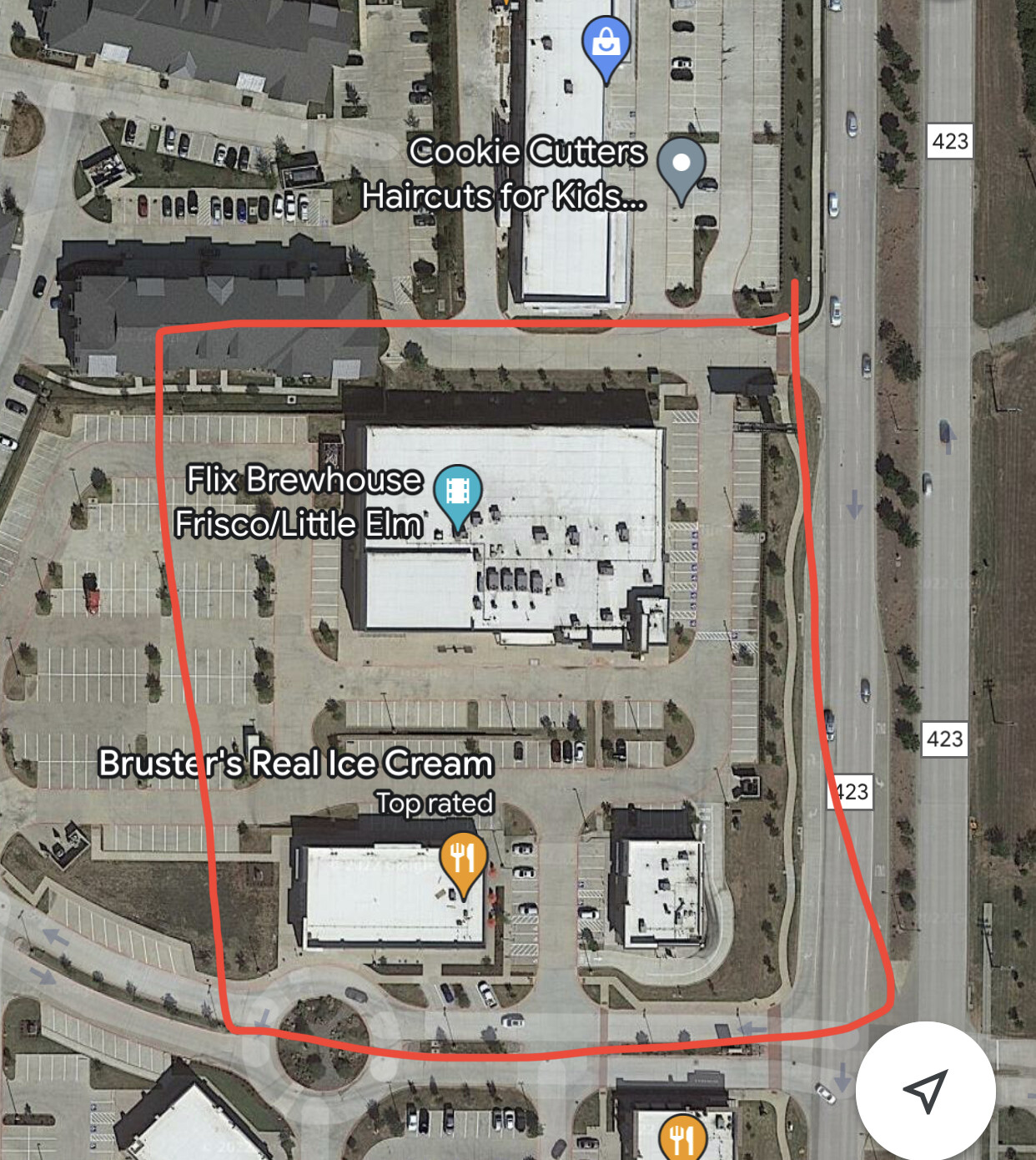The height and width of the screenshot is (1160, 1036).
Task: Tap the my-location arrow button
Action: click(925, 1090)
